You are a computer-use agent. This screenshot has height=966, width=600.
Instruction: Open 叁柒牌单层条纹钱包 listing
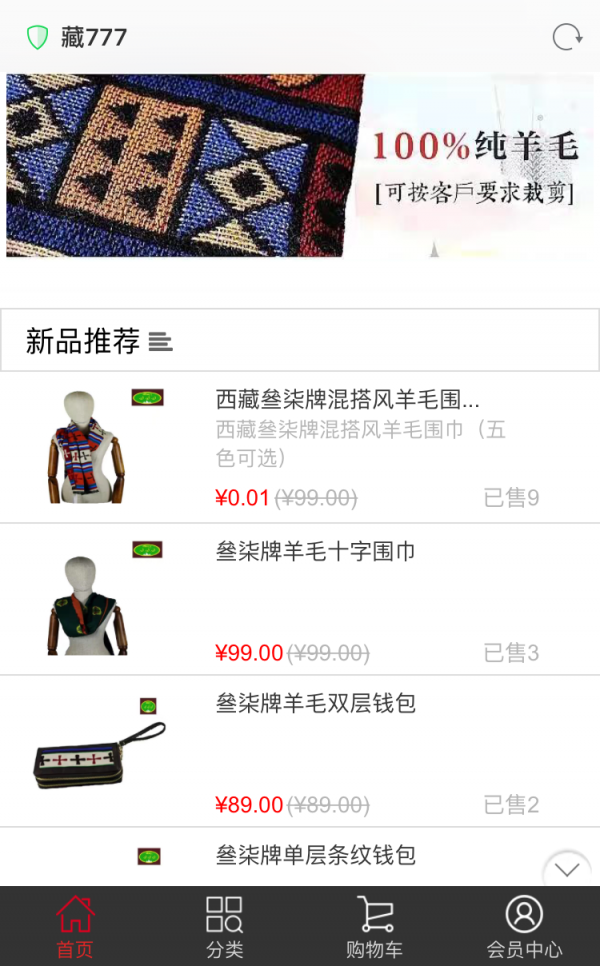pyautogui.click(x=315, y=855)
